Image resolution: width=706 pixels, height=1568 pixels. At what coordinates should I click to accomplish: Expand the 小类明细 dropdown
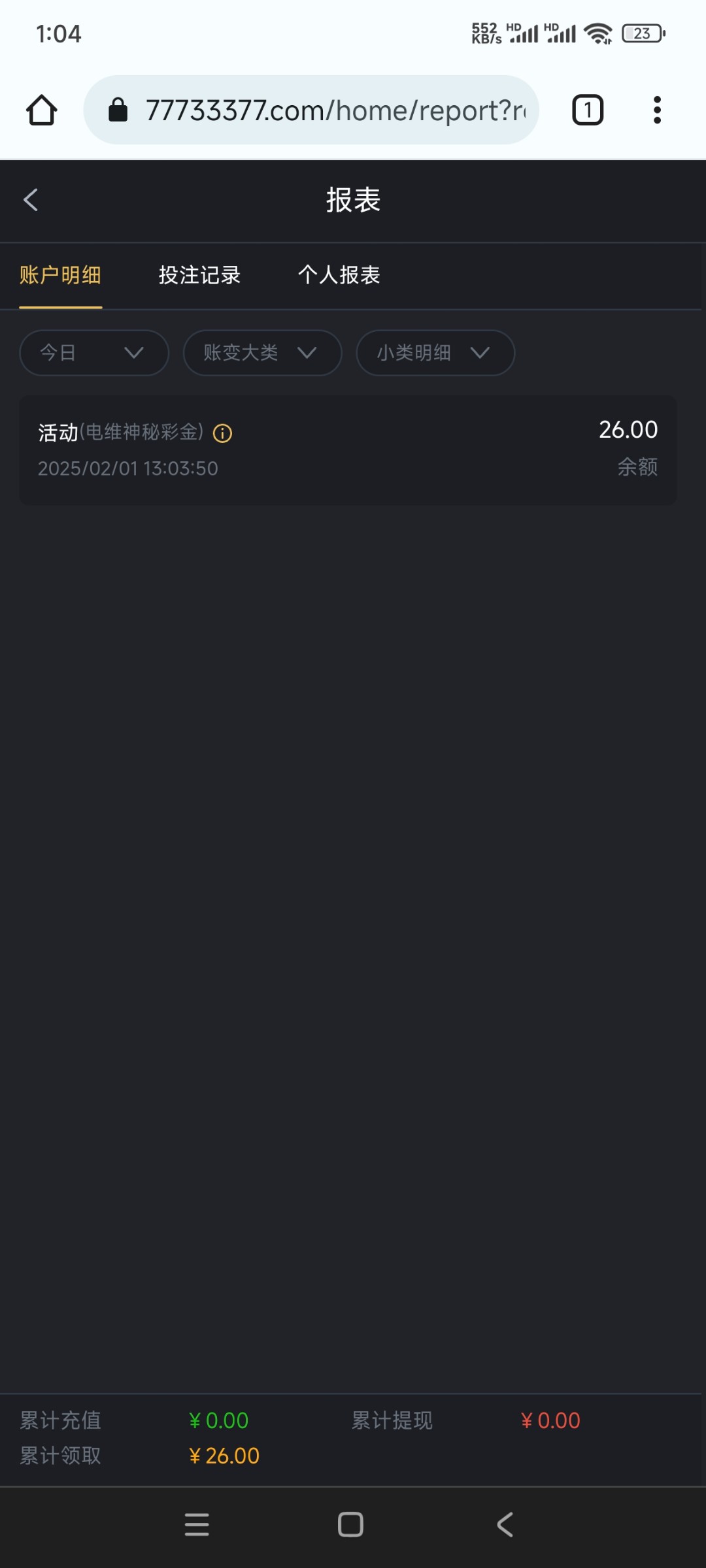click(435, 353)
